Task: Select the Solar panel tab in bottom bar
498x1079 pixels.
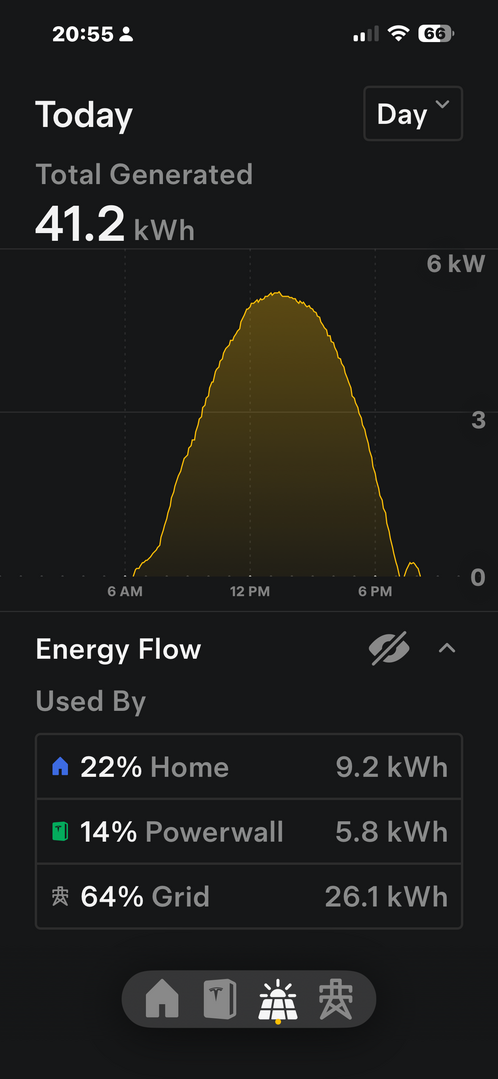Action: point(278,1001)
